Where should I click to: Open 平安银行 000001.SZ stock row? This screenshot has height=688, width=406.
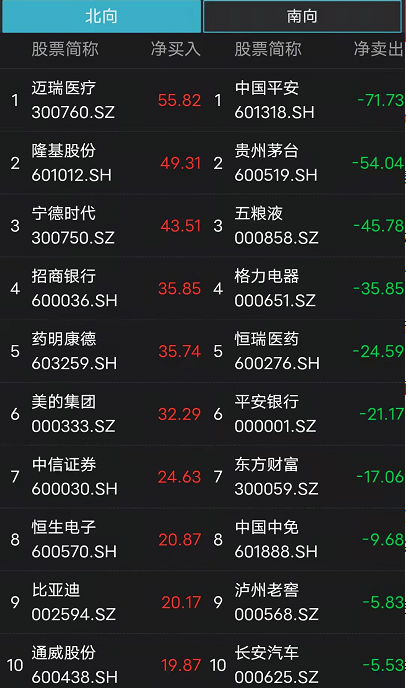pos(304,414)
